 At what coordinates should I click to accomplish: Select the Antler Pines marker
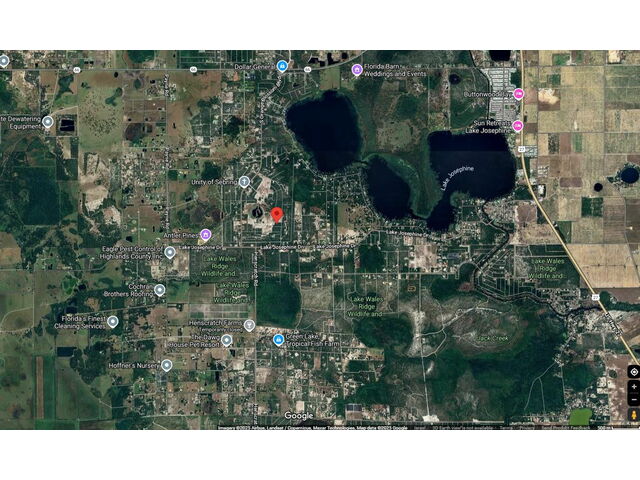click(x=205, y=234)
